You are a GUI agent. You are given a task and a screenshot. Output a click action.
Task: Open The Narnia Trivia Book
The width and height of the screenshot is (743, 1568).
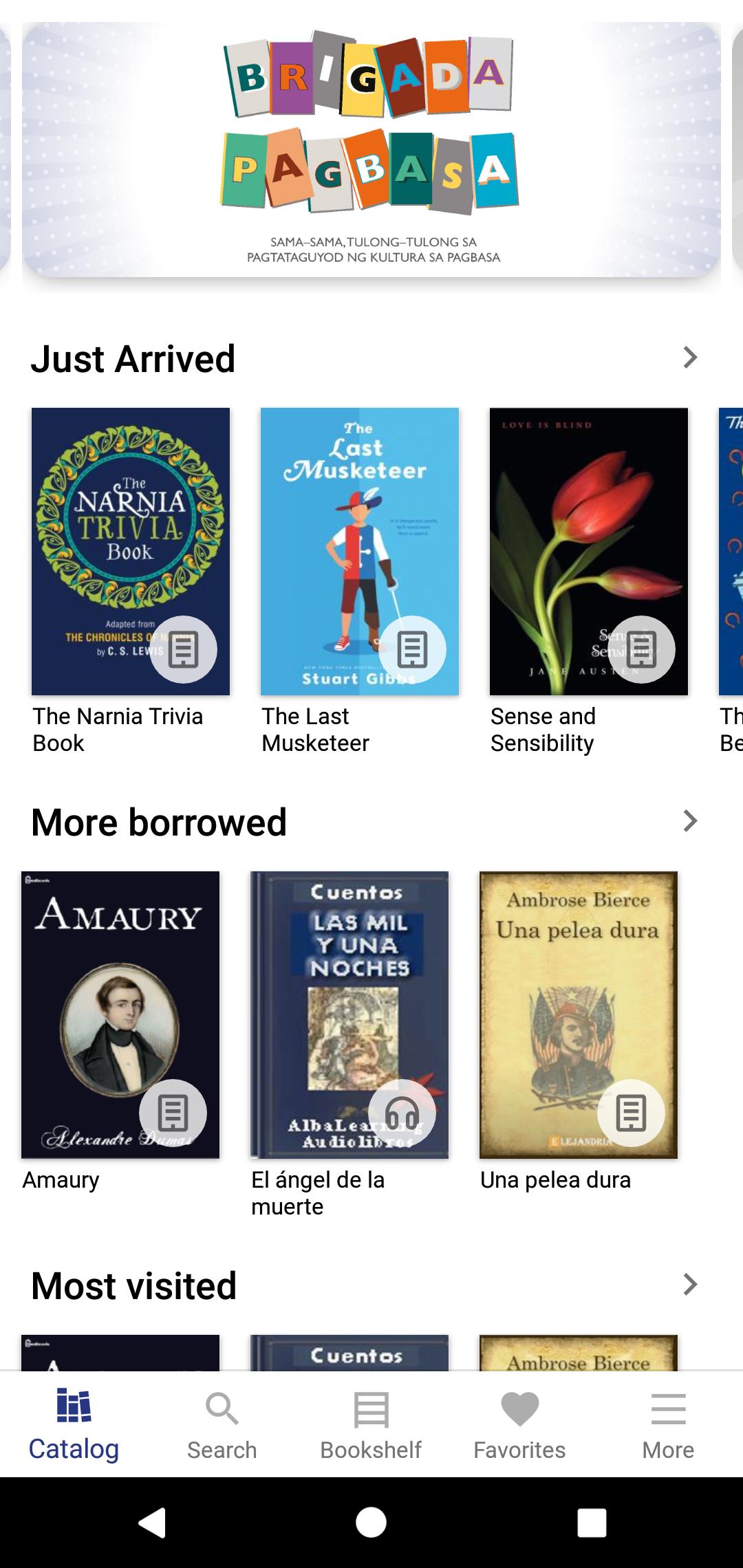point(131,552)
